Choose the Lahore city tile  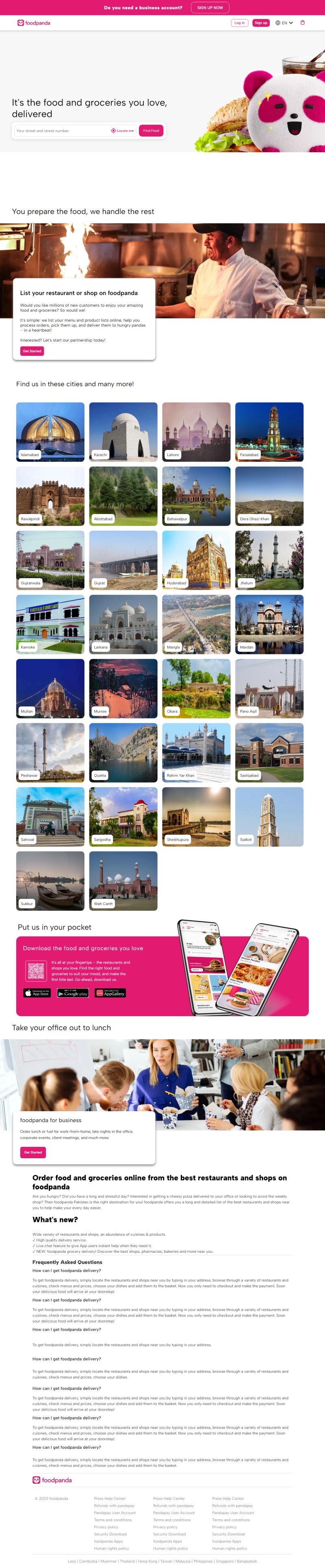196,432
